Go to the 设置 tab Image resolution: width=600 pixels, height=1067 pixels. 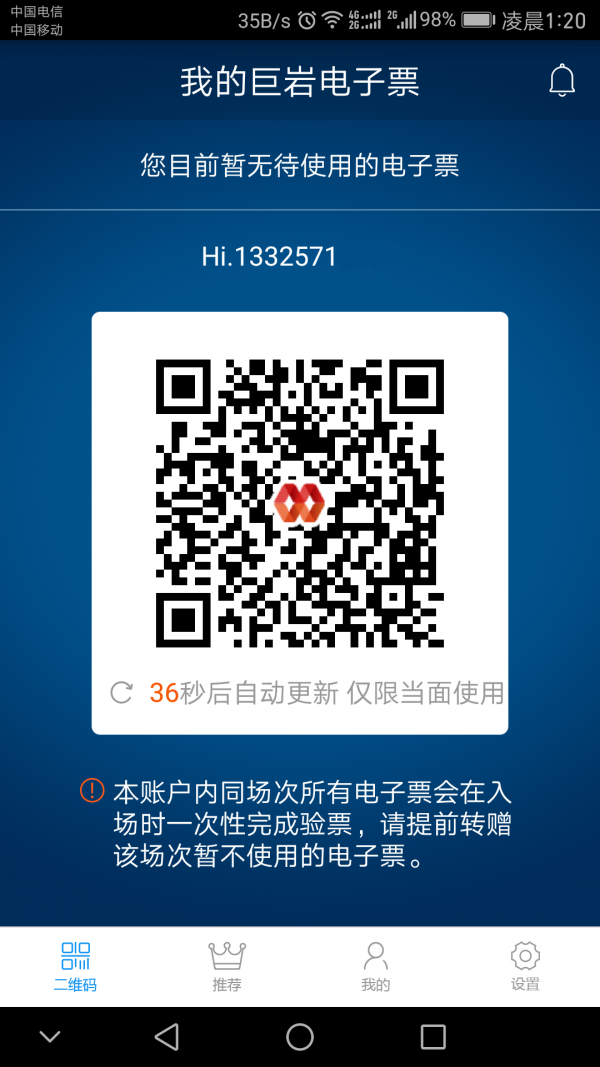525,966
